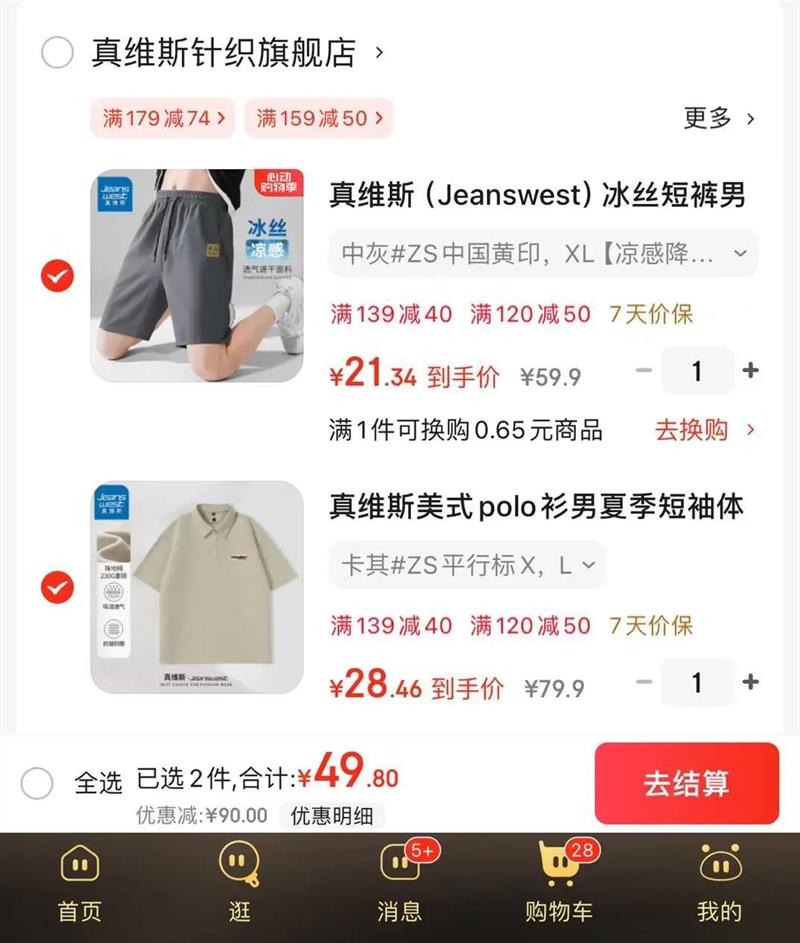
Task: Decrease quantity of 冰丝短裤男
Action: 645,372
